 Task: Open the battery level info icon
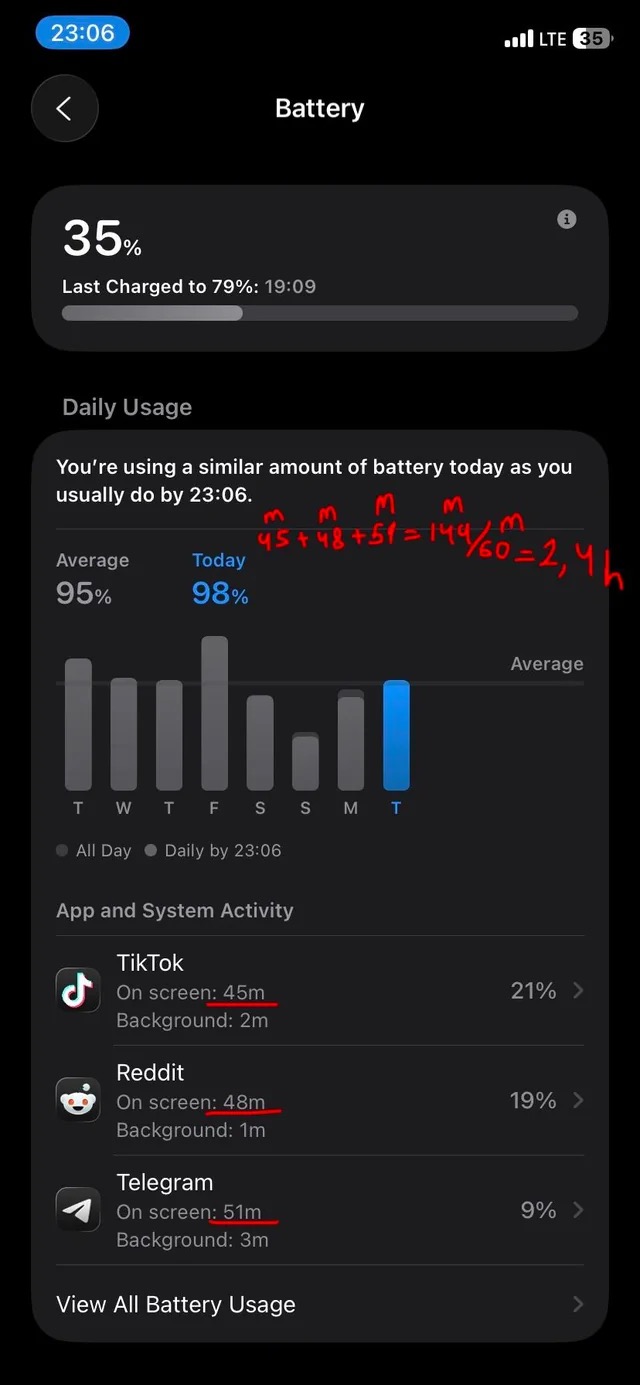coord(567,219)
